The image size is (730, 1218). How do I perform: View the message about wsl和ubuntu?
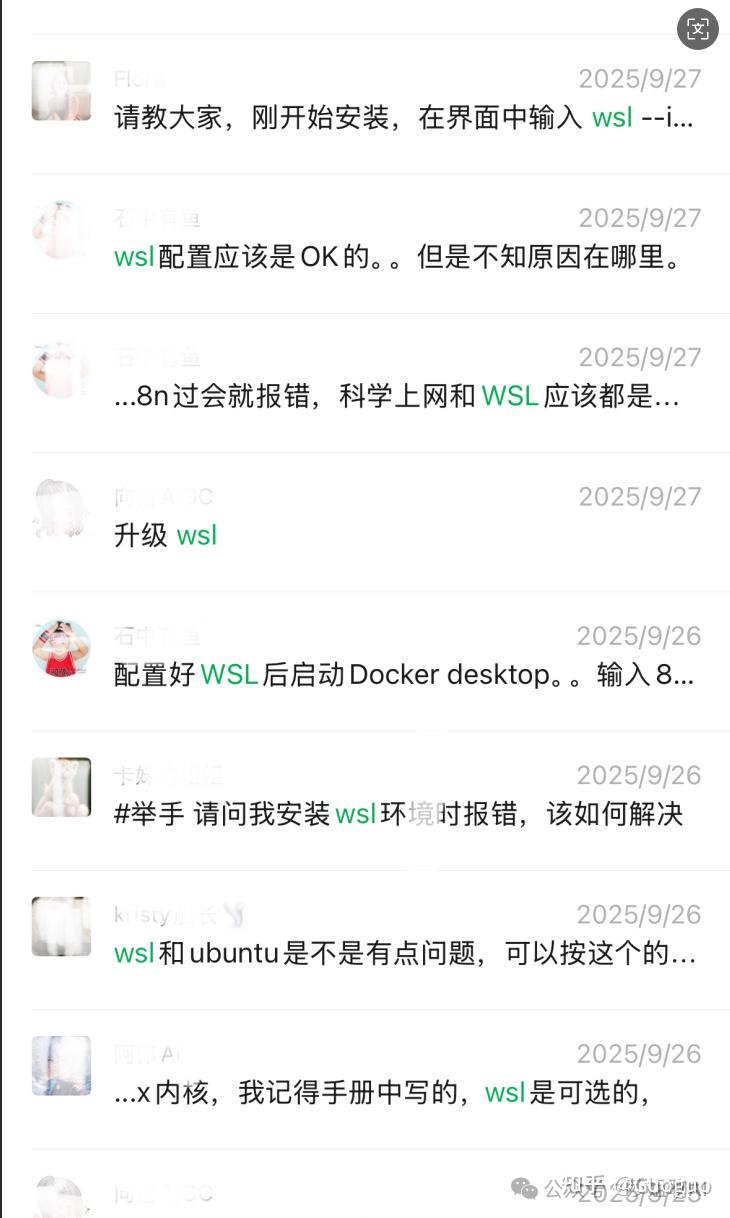click(x=404, y=953)
